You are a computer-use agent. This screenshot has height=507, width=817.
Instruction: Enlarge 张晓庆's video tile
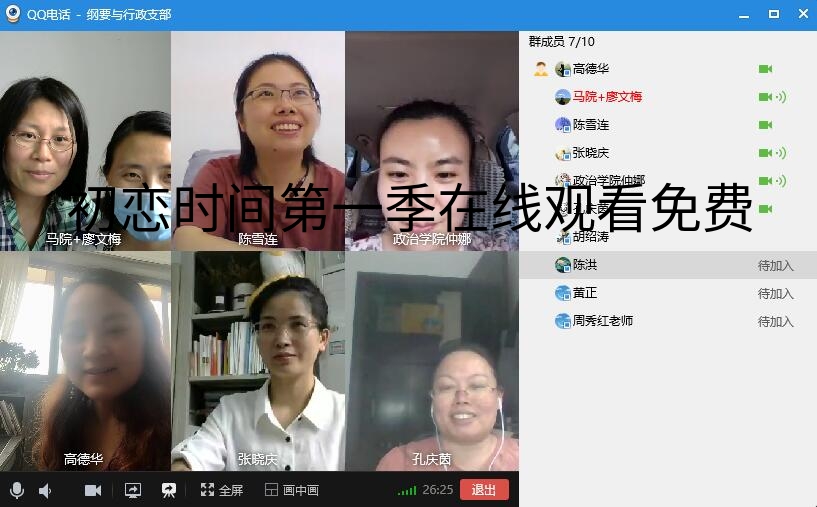click(x=258, y=360)
